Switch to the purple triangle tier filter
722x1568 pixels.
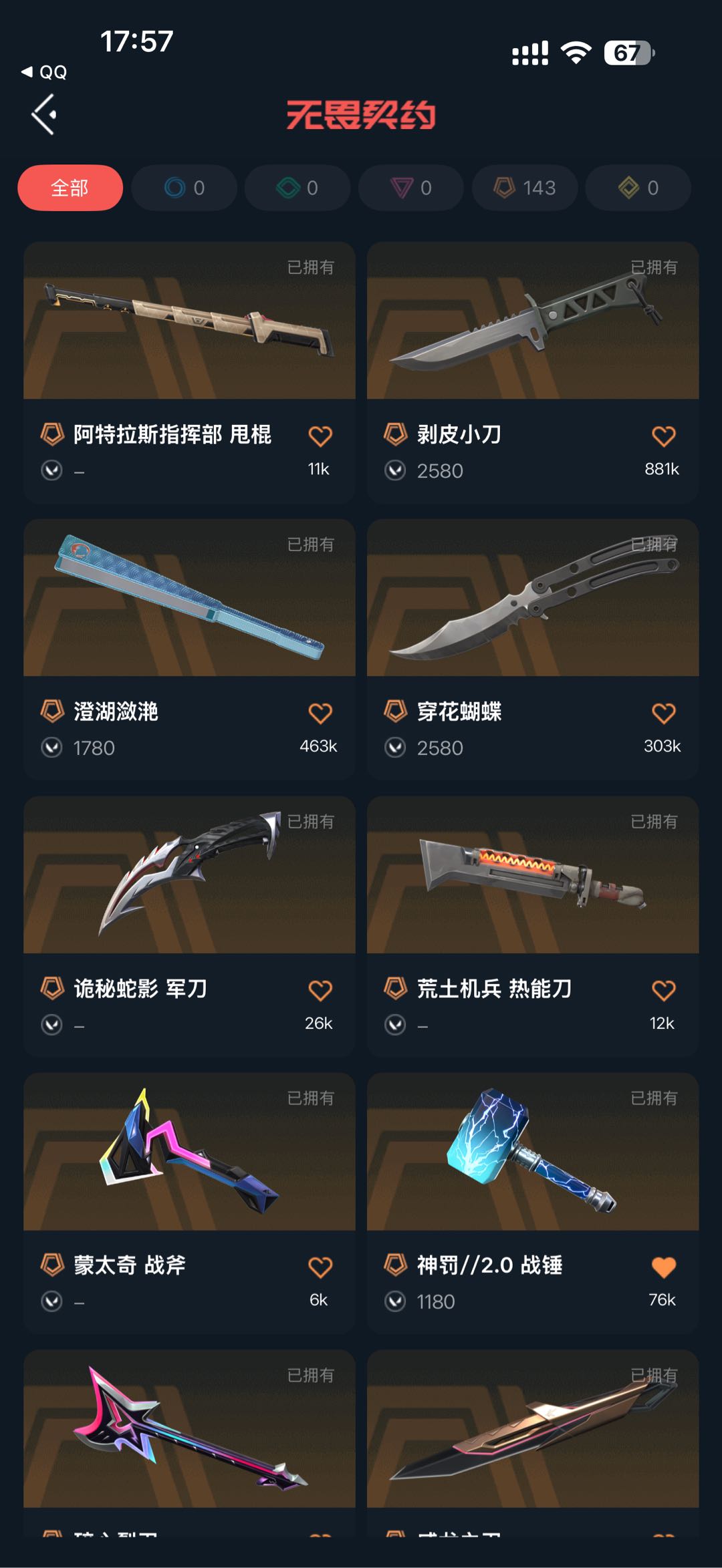tap(411, 188)
